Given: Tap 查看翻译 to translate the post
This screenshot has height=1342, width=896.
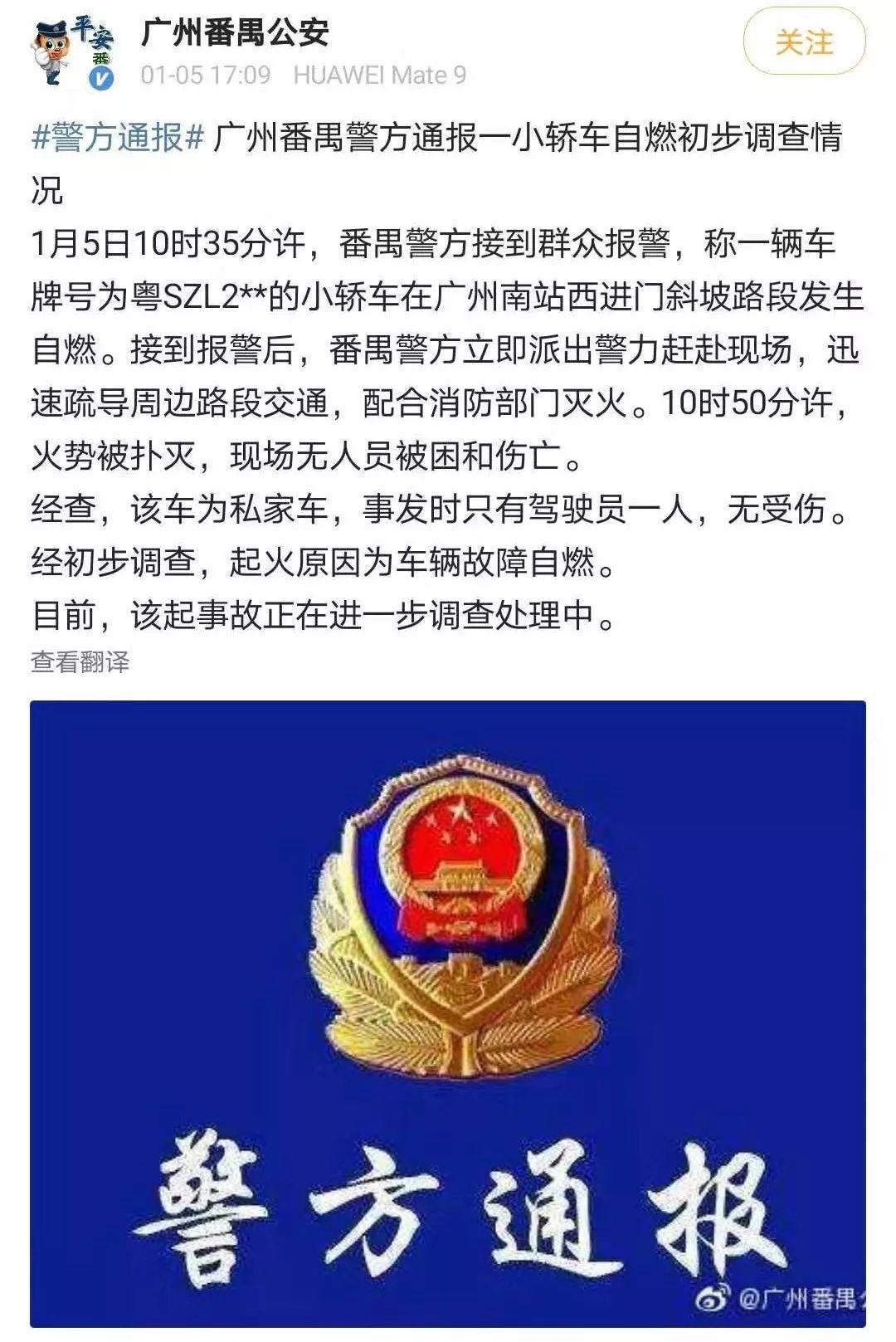Looking at the screenshot, I should pos(80,662).
